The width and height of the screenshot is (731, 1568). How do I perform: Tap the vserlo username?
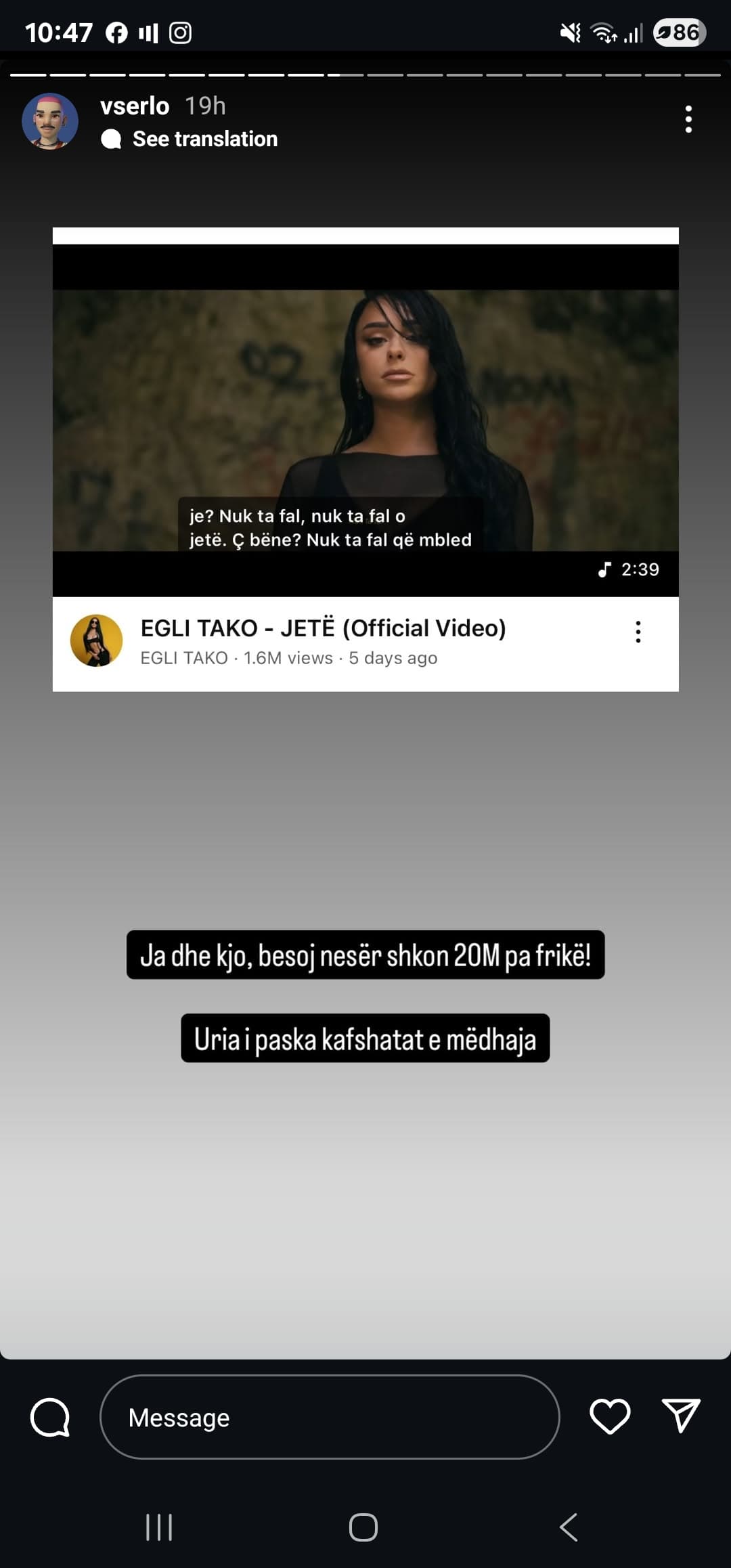[x=135, y=106]
